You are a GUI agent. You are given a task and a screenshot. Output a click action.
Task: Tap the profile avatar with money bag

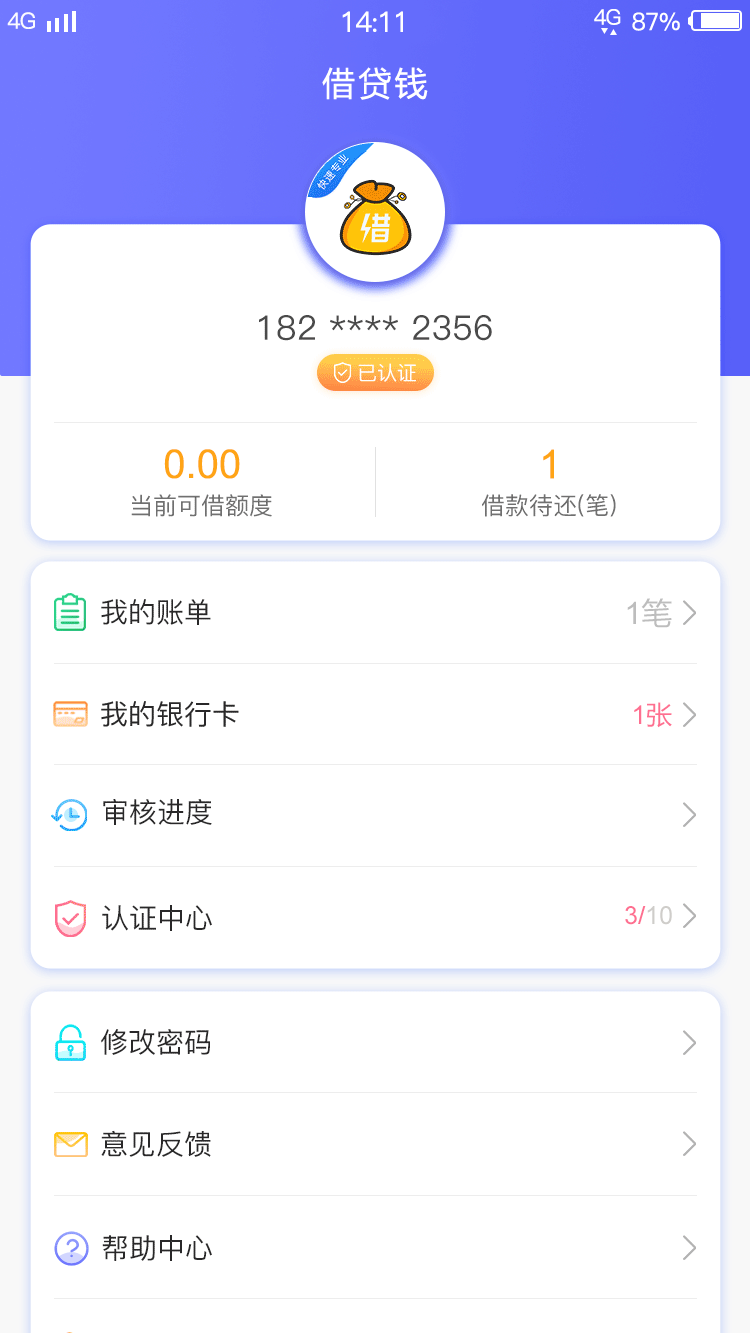click(375, 212)
